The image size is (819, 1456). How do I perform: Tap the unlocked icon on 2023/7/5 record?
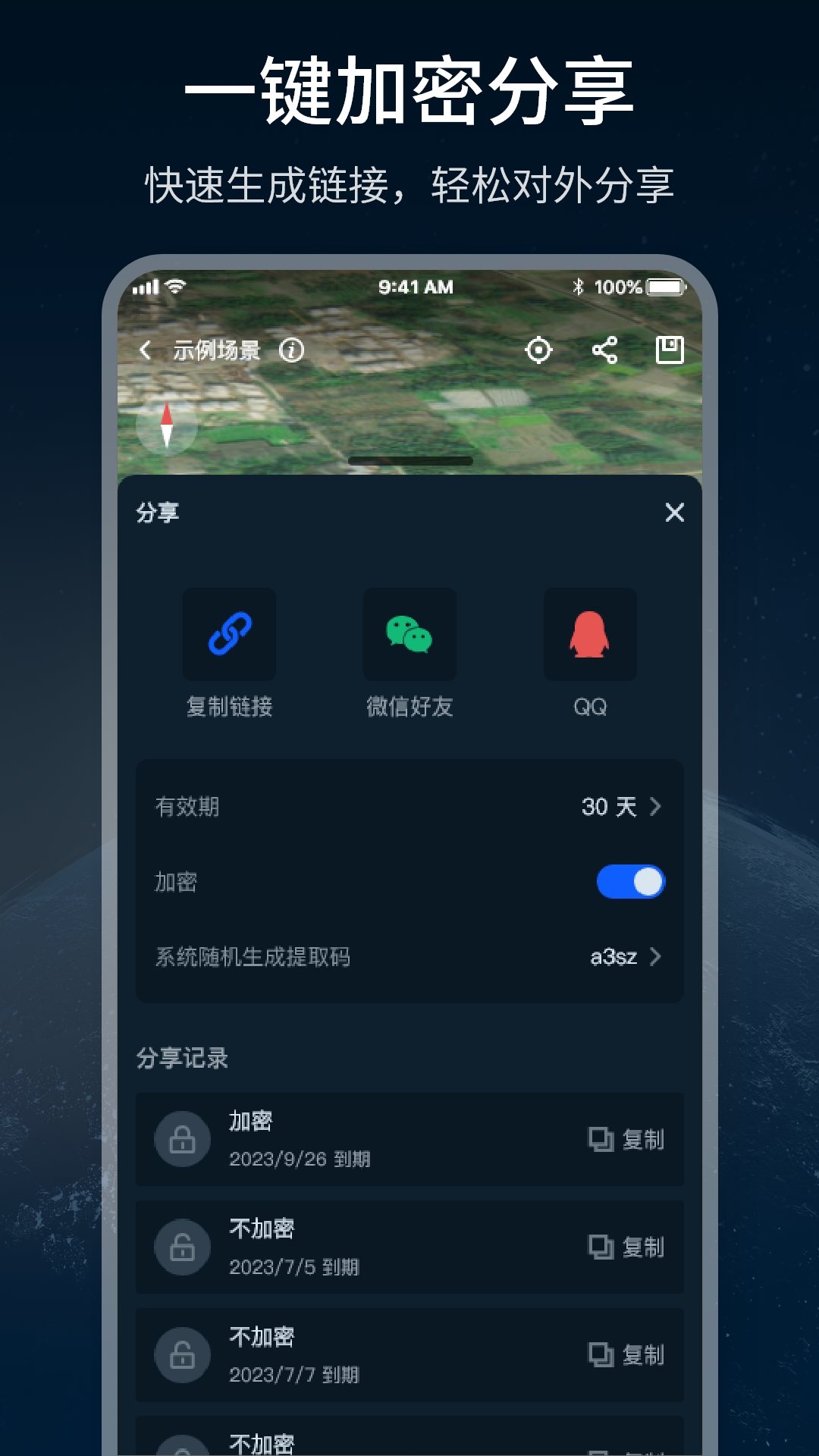coord(182,1246)
